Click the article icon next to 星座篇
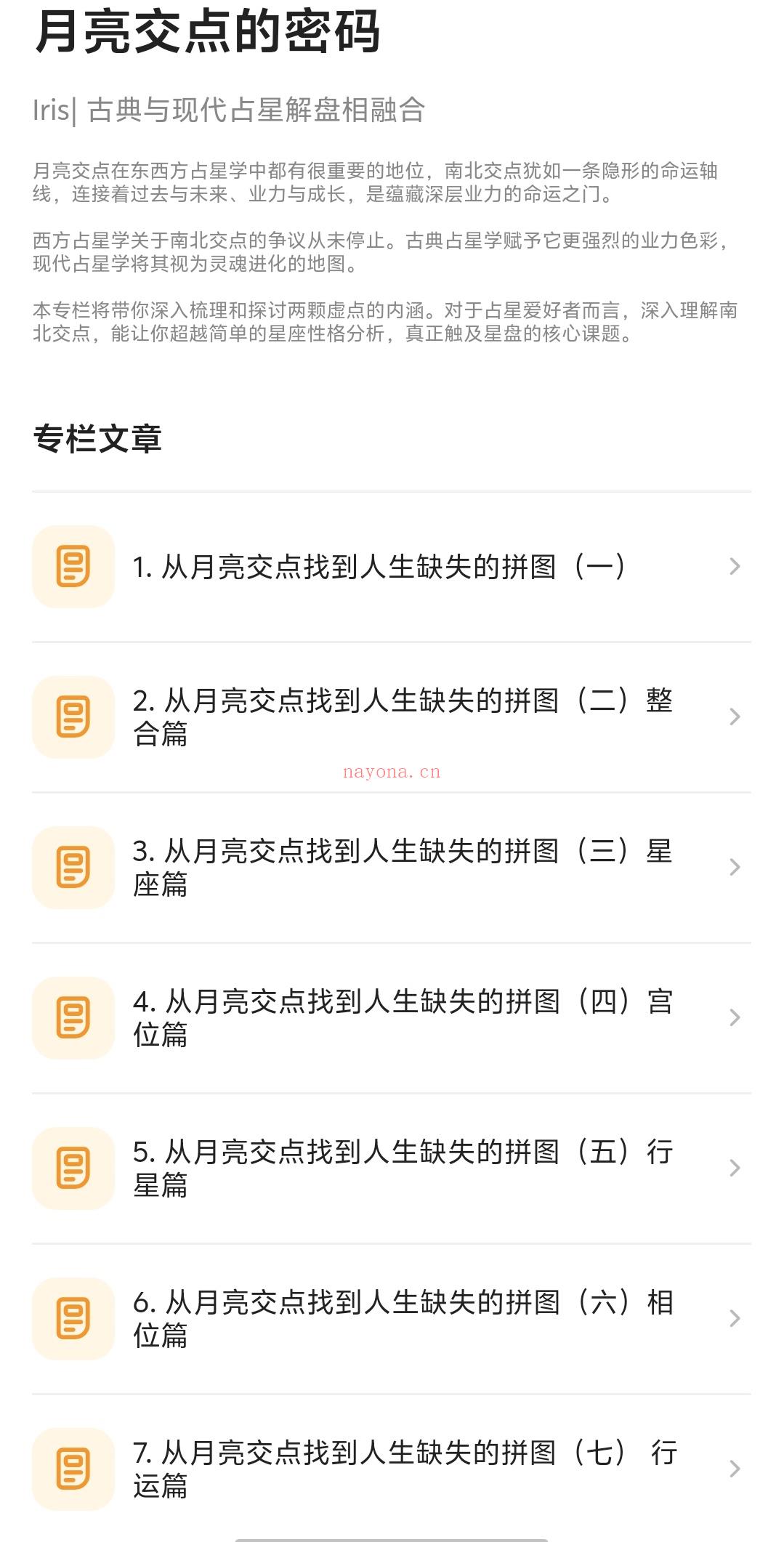 coord(73,868)
